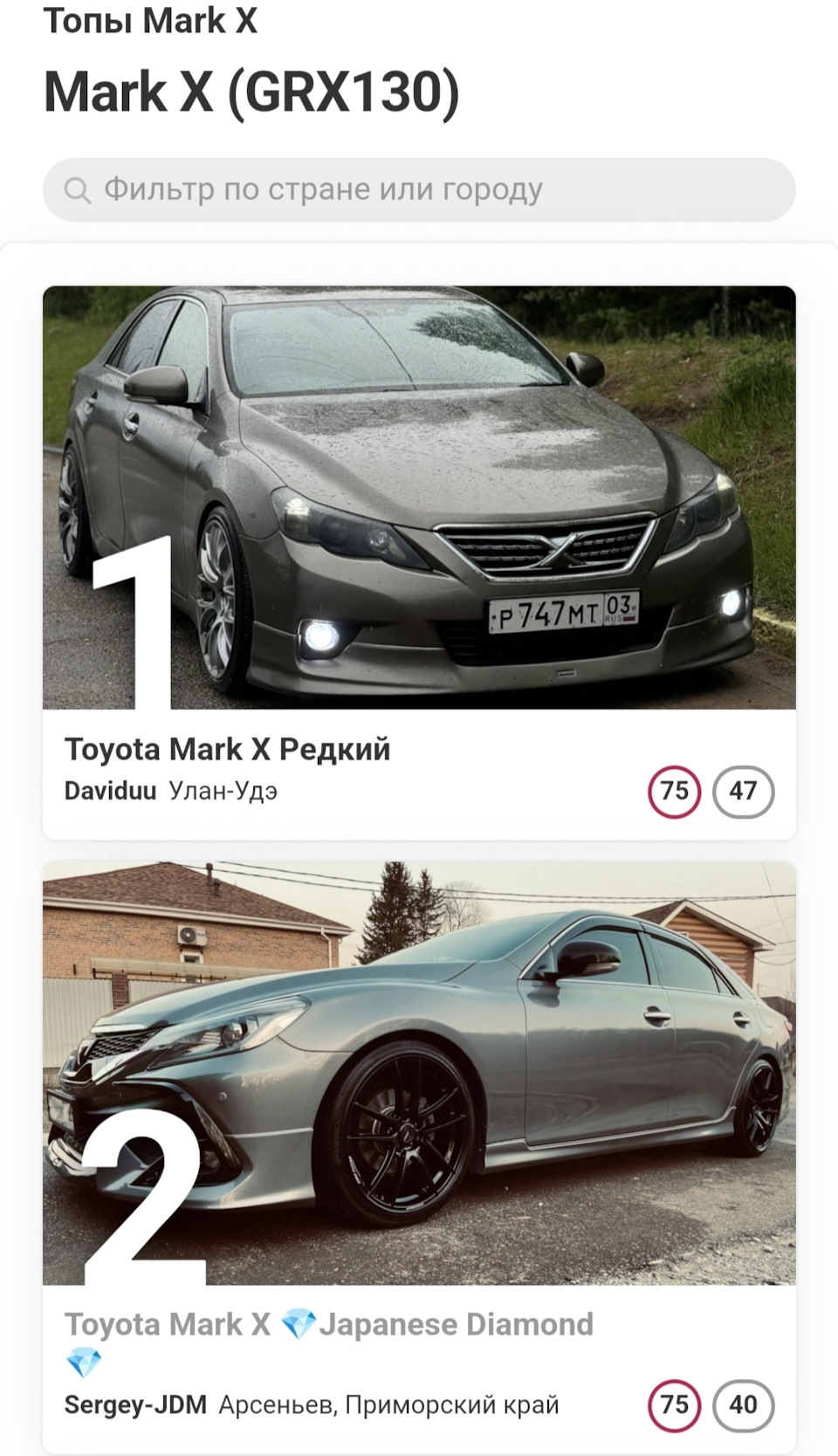The image size is (838, 1456).
Task: Click the diamond emoji in the second card title
Action: (300, 1323)
